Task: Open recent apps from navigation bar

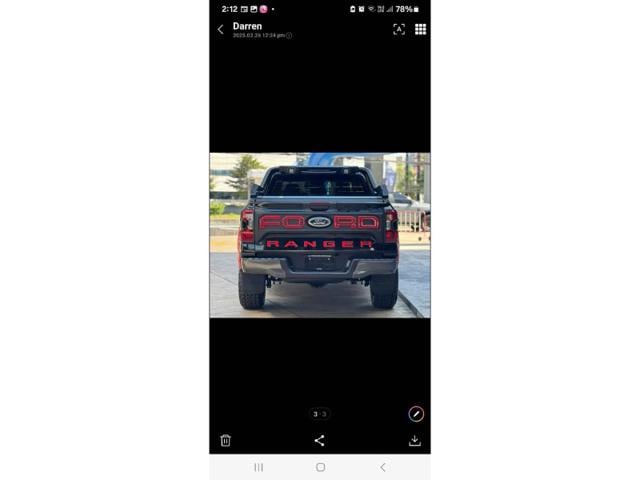Action: tap(258, 467)
